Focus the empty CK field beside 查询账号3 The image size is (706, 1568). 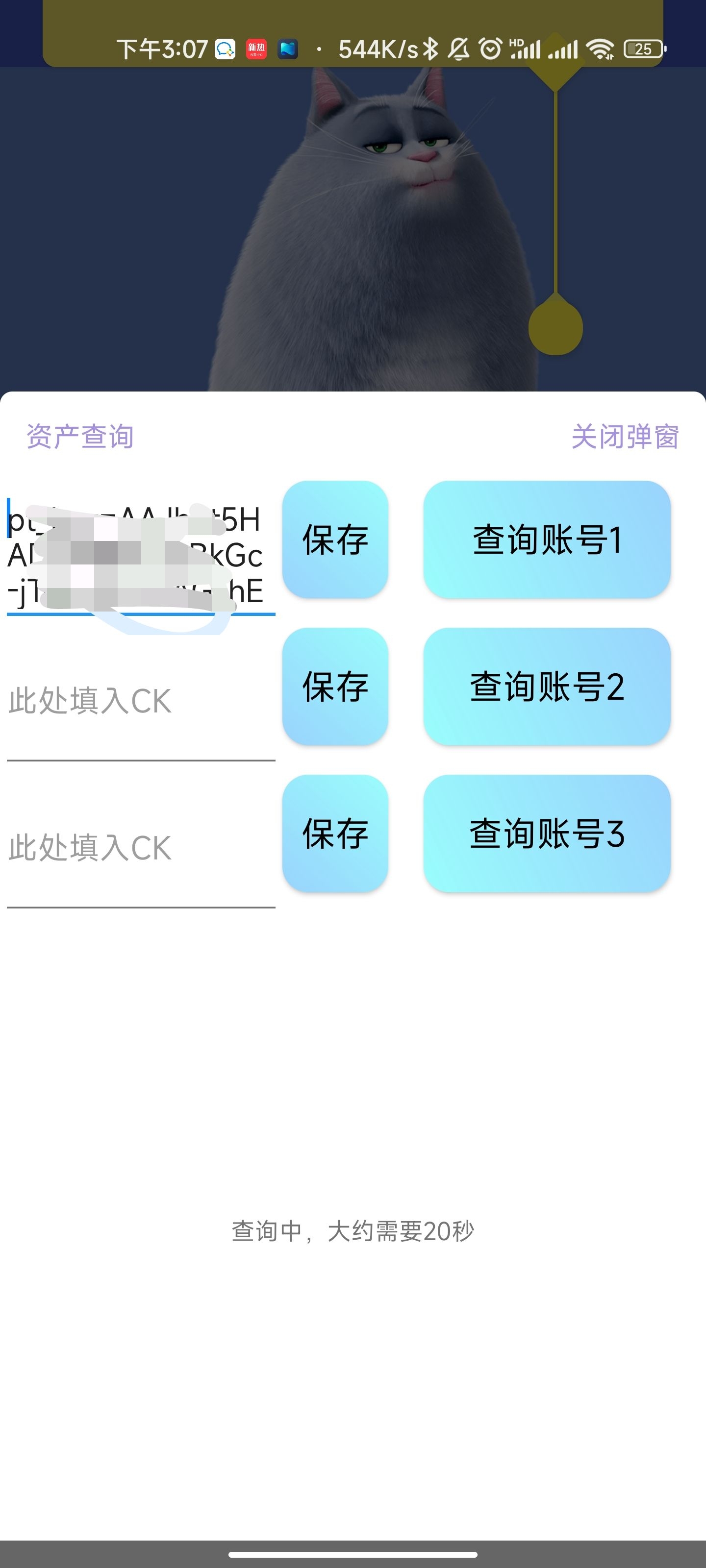[x=140, y=848]
